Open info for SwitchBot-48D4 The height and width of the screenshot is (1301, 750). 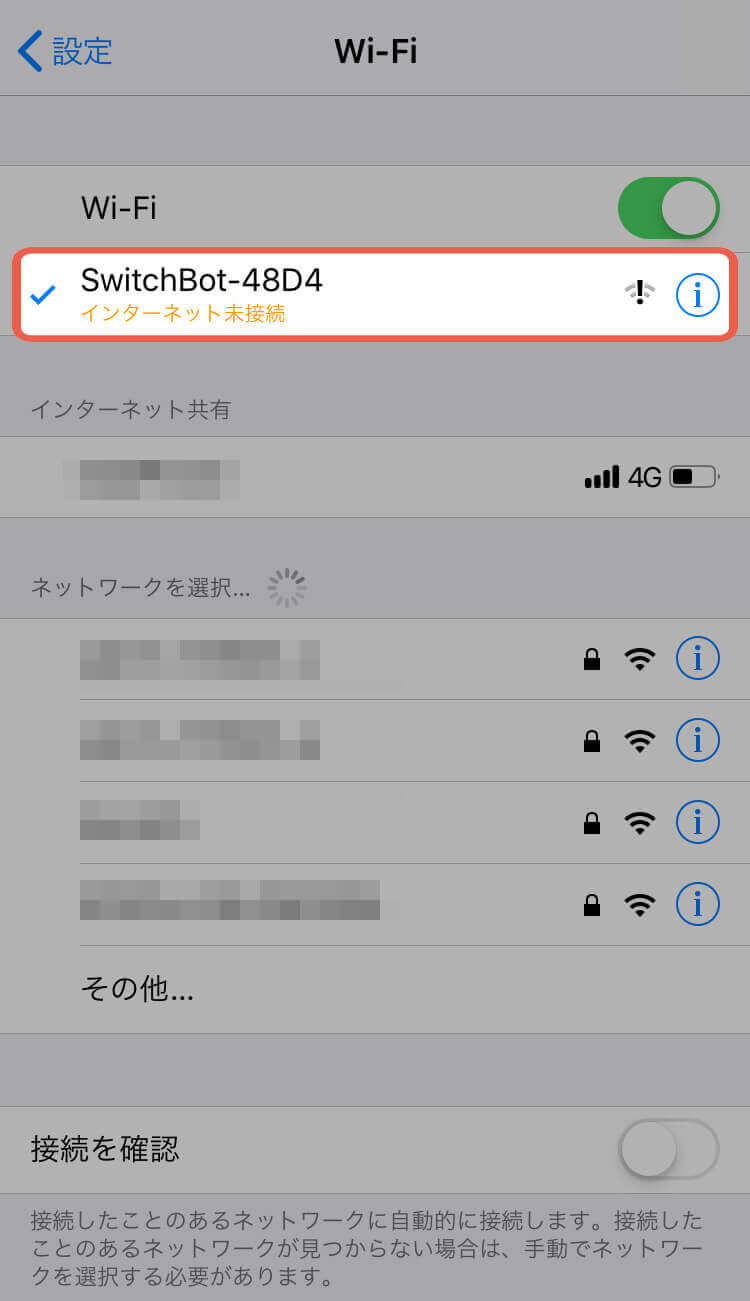coord(698,295)
